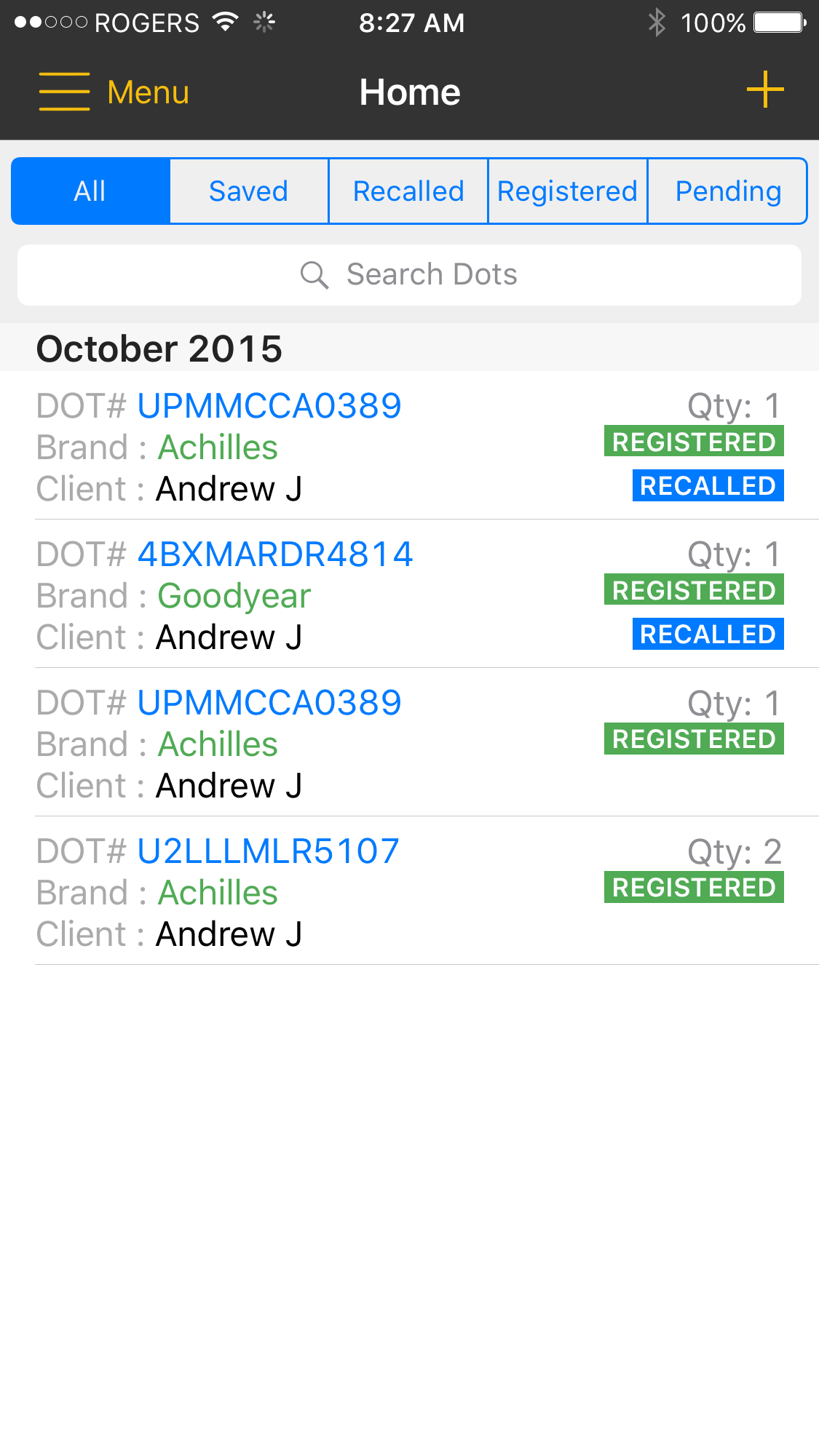Tap the plus icon to add a new Dot

tap(766, 90)
